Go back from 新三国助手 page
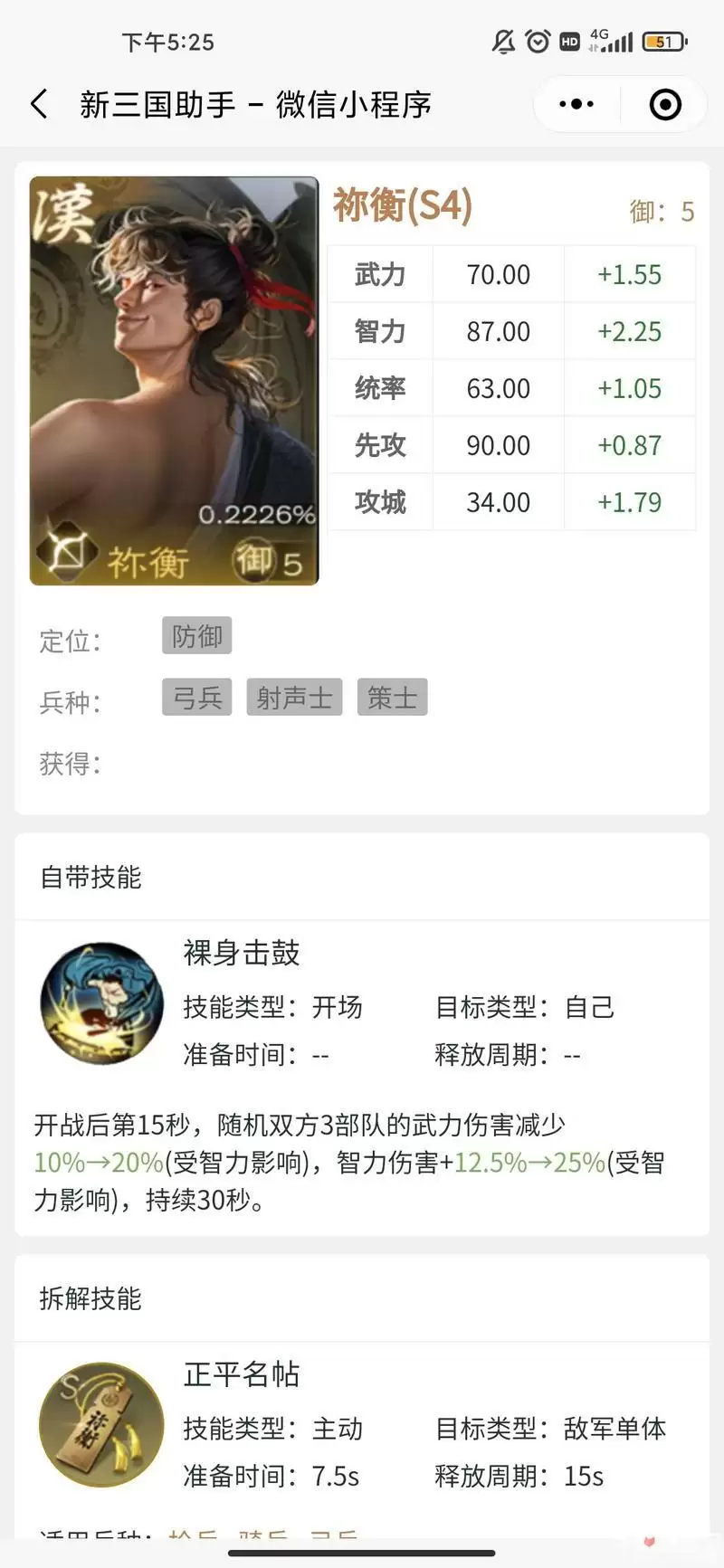 (39, 104)
